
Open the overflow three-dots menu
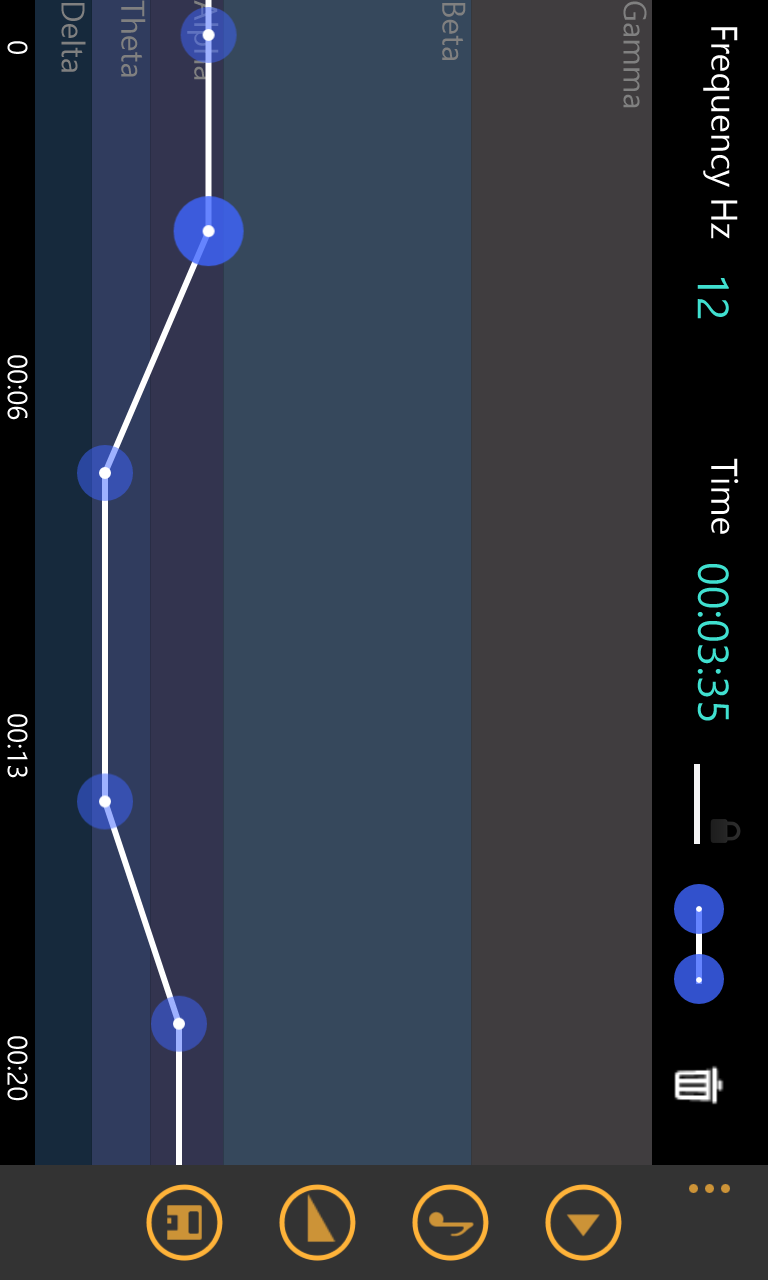(707, 1187)
